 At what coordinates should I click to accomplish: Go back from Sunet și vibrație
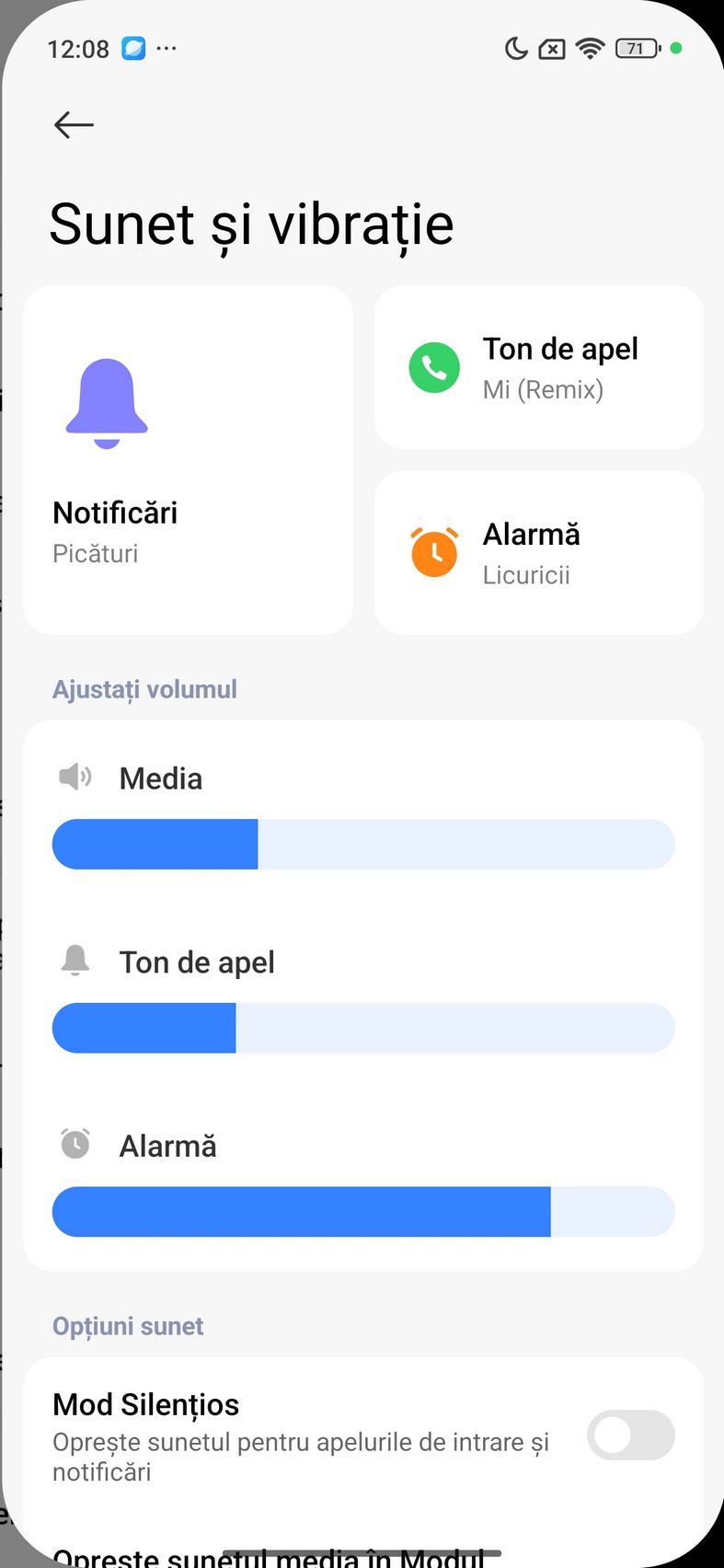tap(74, 124)
